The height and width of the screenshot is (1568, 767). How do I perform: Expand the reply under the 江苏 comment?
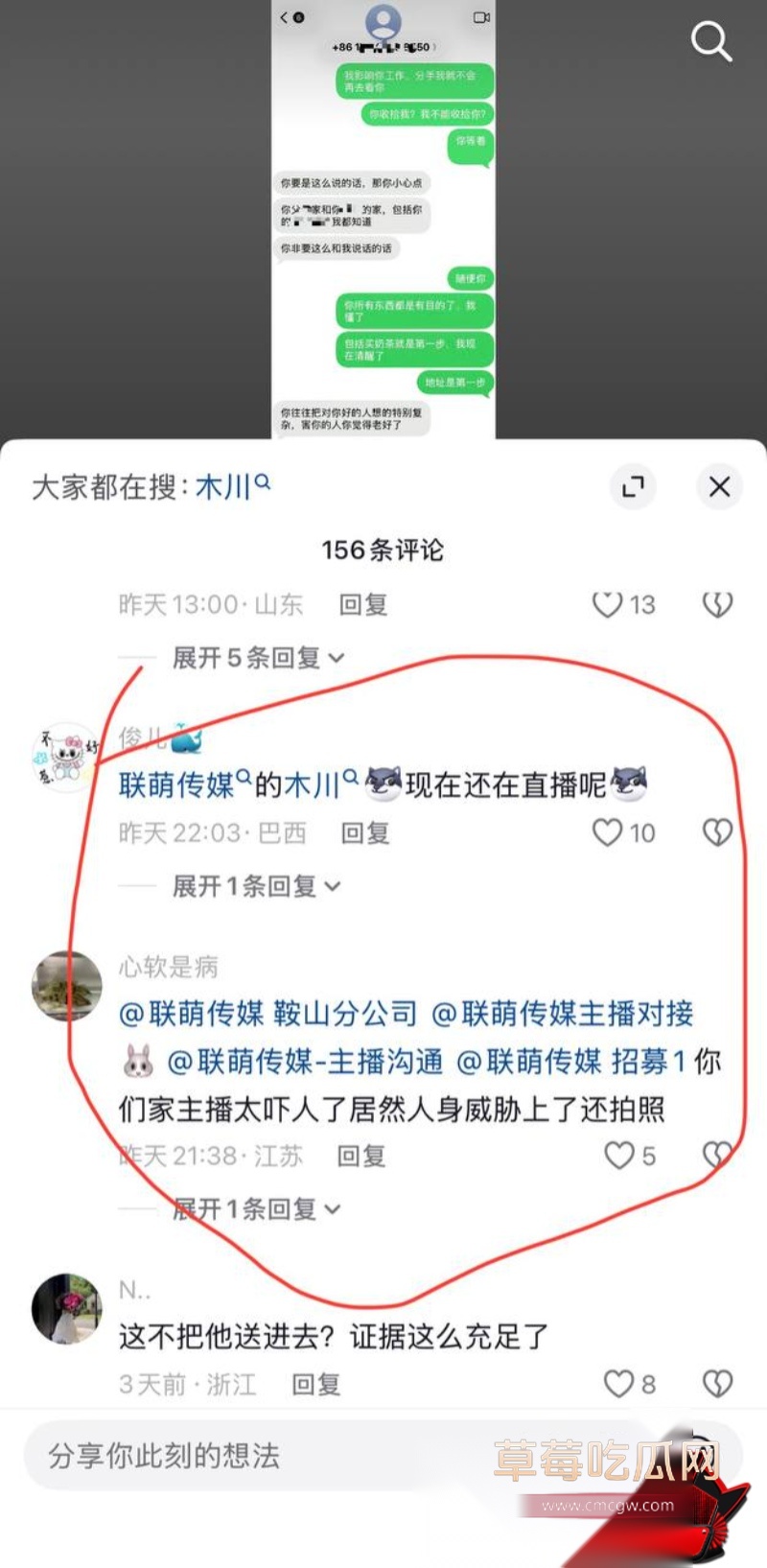pyautogui.click(x=256, y=1209)
